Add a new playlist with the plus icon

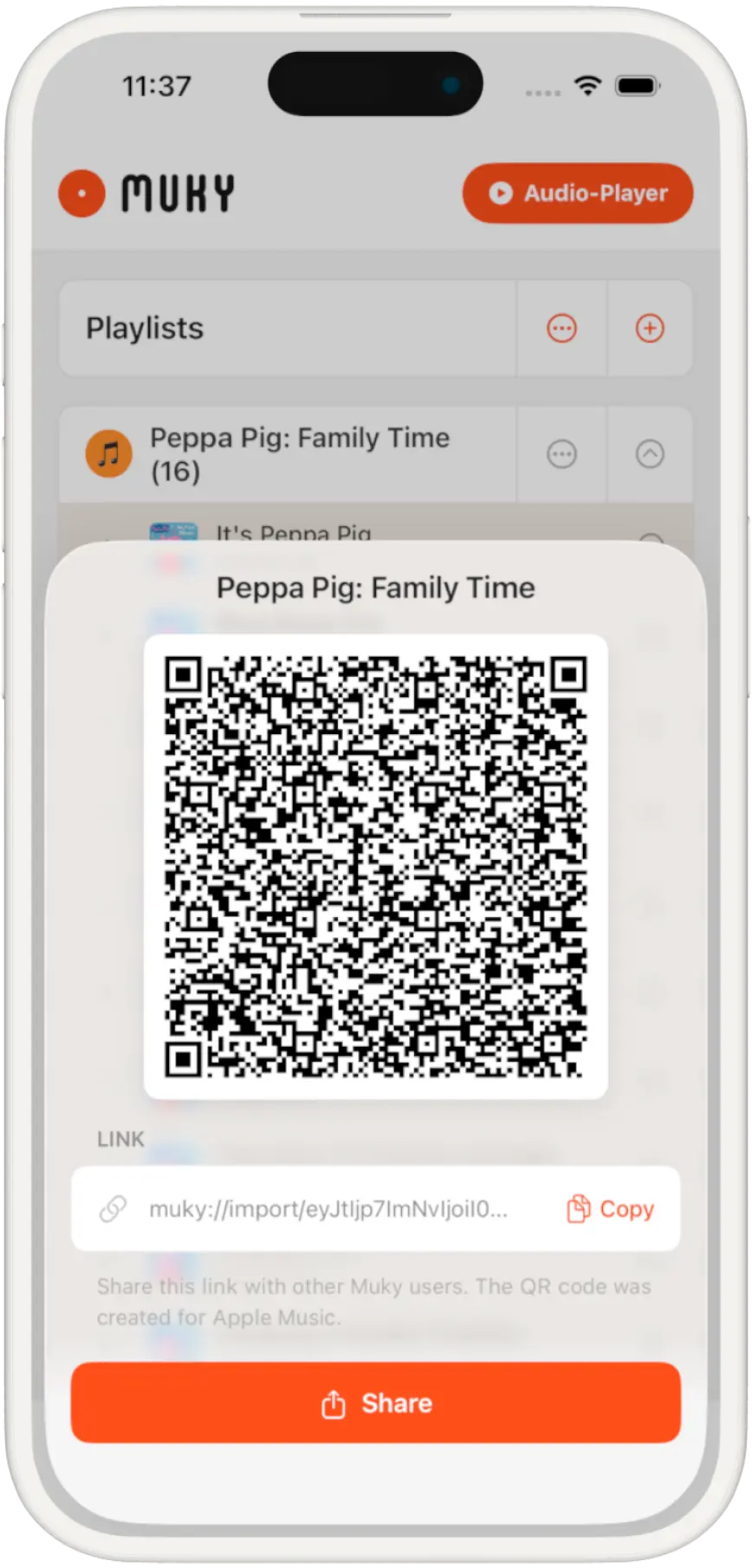[x=650, y=329]
